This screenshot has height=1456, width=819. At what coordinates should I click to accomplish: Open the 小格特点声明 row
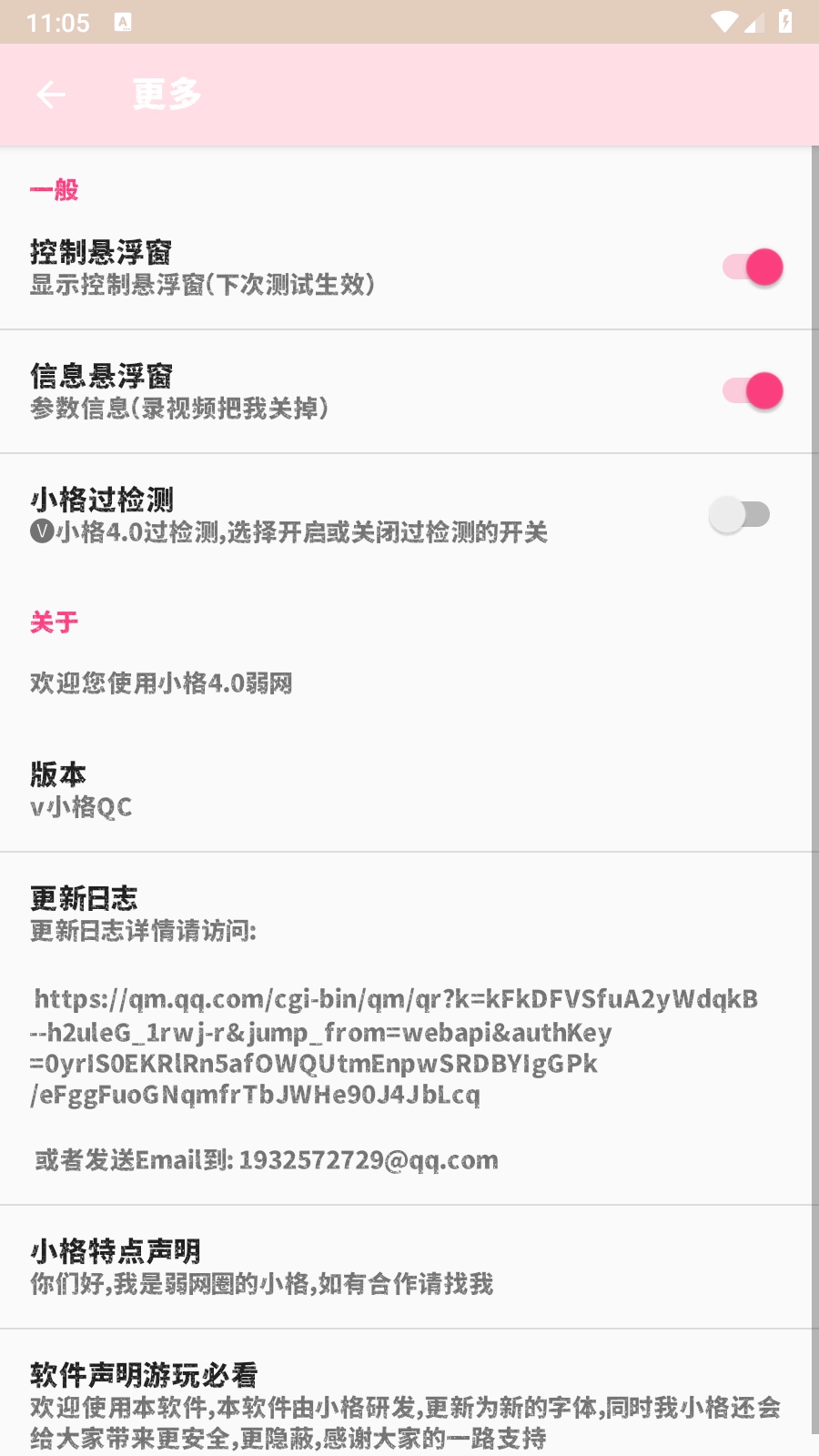[406, 1268]
